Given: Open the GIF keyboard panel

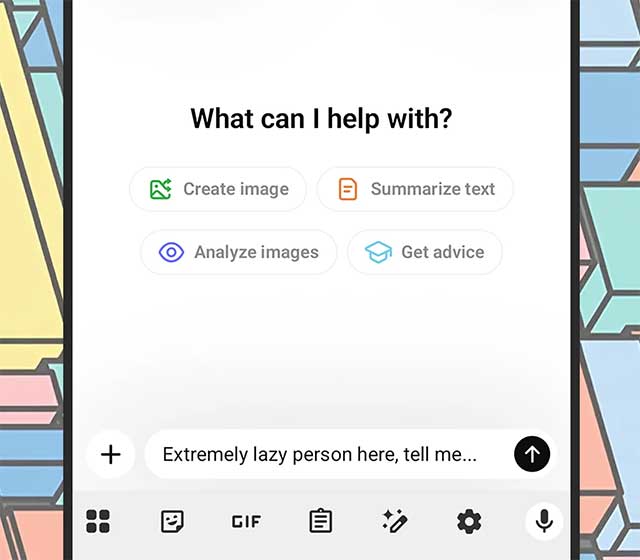Looking at the screenshot, I should coord(246,521).
